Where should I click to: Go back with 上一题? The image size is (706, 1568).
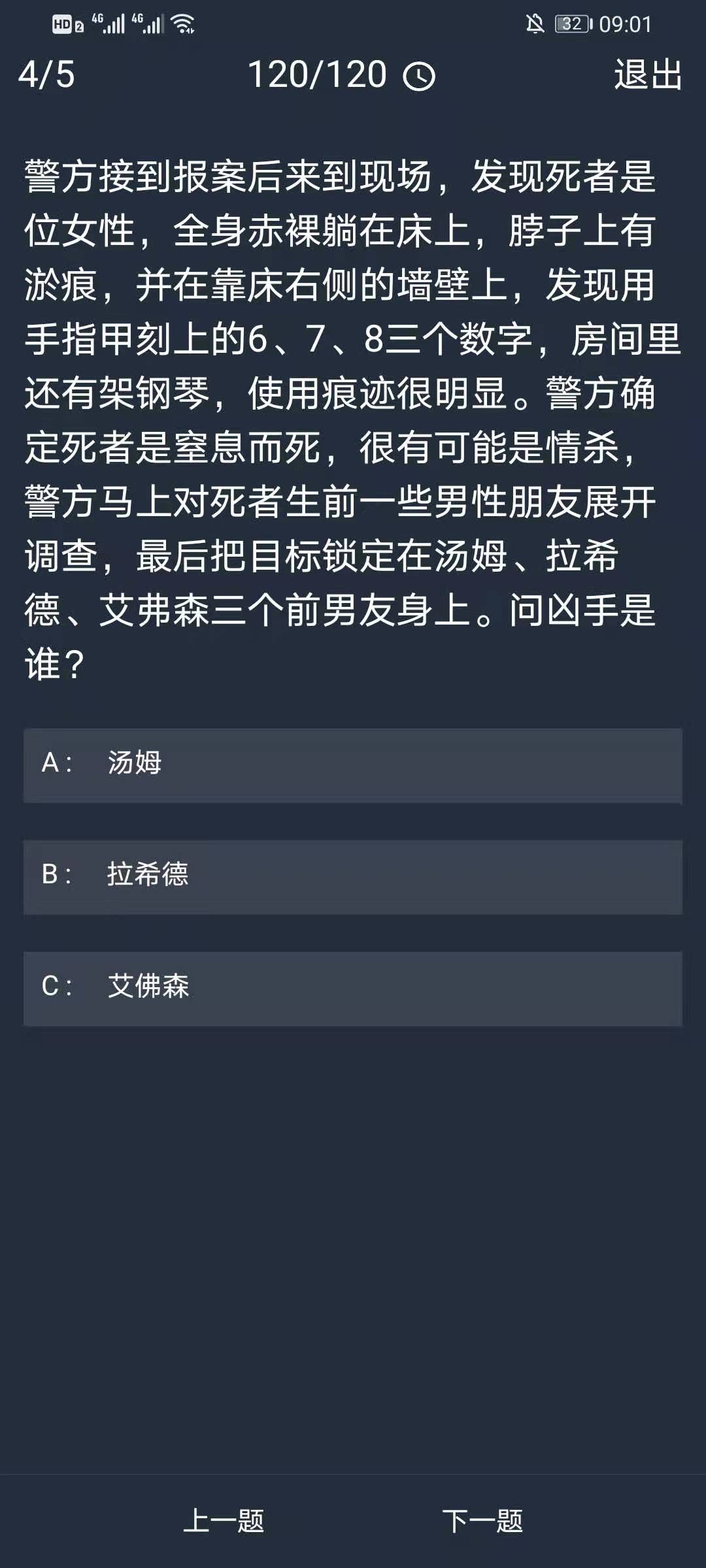point(224,1521)
